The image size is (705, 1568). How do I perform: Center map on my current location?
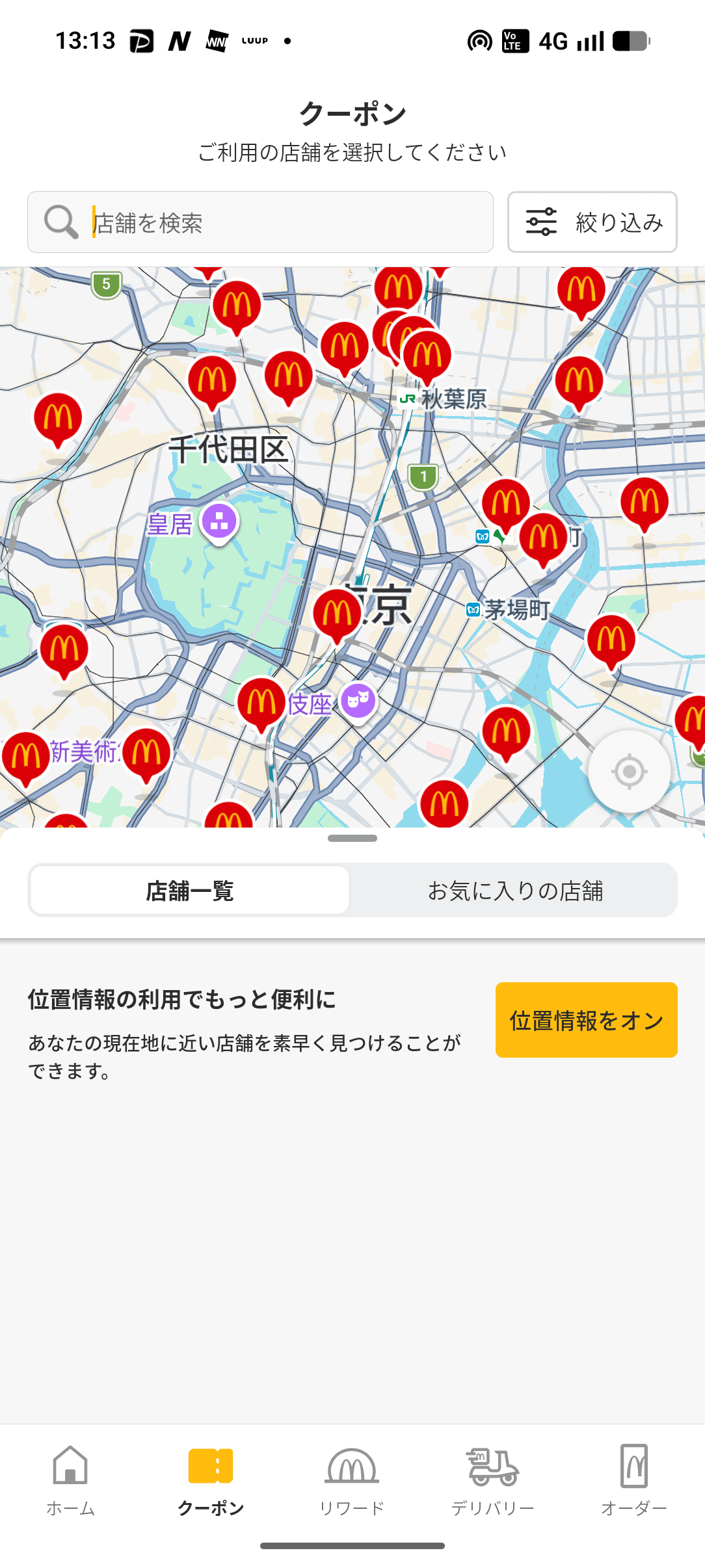point(629,772)
